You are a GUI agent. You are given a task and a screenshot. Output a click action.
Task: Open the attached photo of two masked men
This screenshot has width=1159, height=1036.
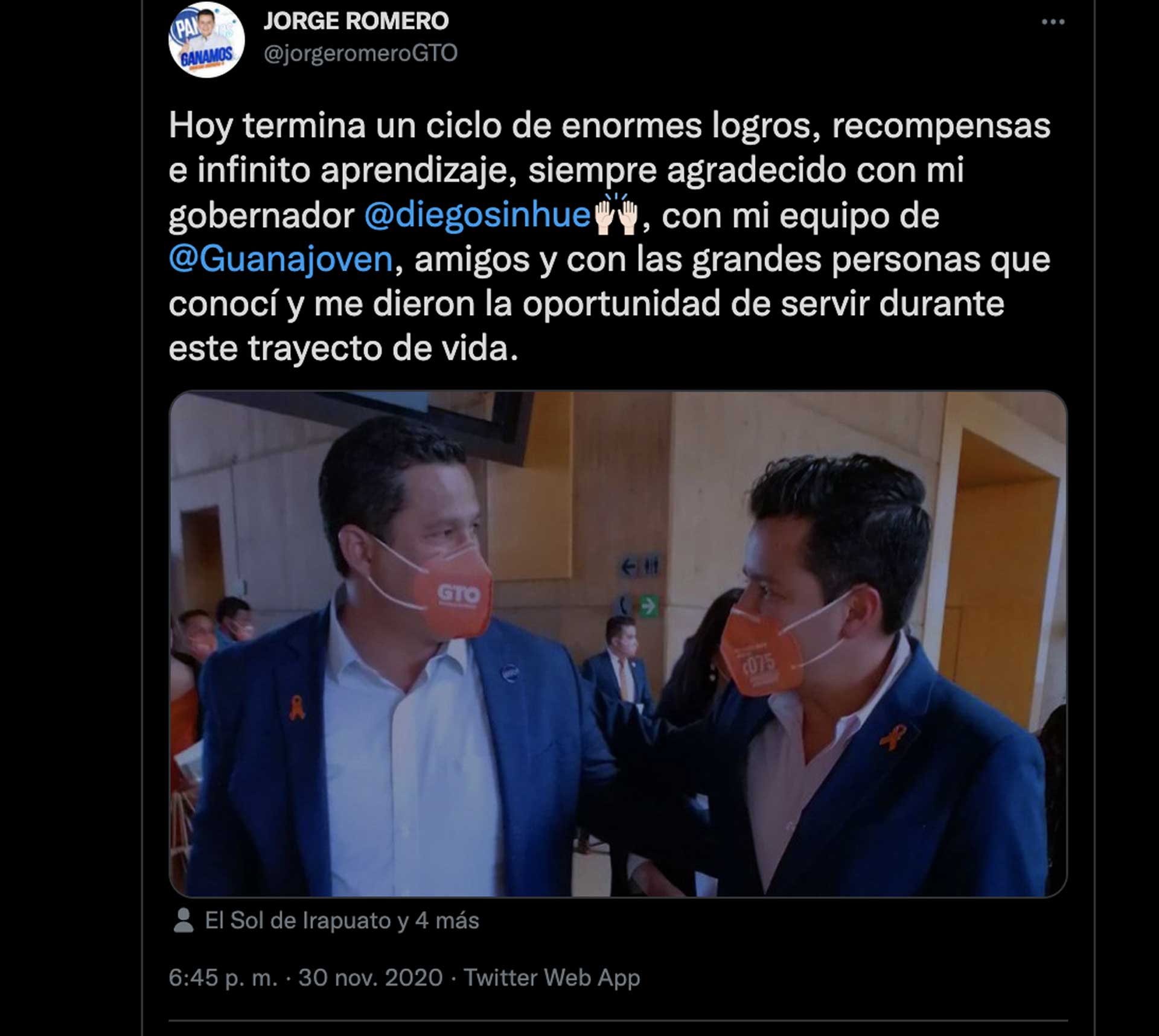pyautogui.click(x=618, y=644)
